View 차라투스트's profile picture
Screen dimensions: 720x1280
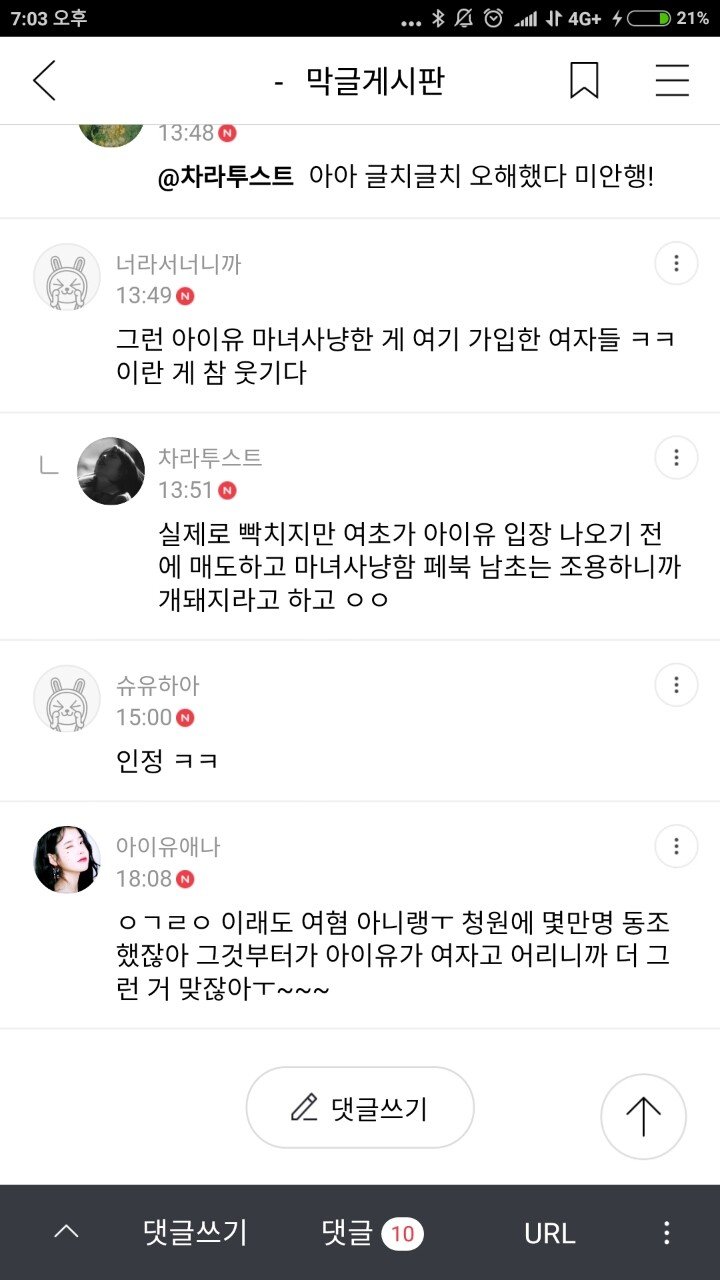[111, 471]
